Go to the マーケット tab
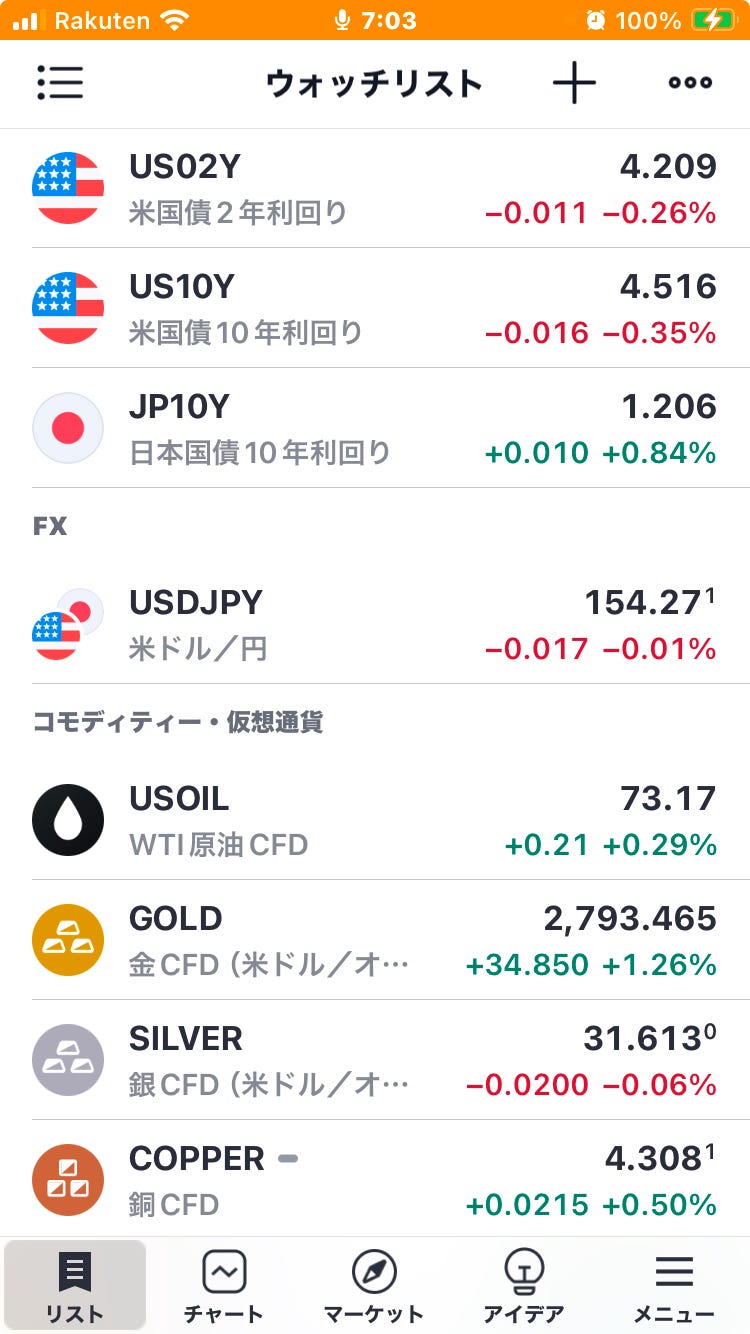This screenshot has width=750, height=1334. tap(374, 1286)
